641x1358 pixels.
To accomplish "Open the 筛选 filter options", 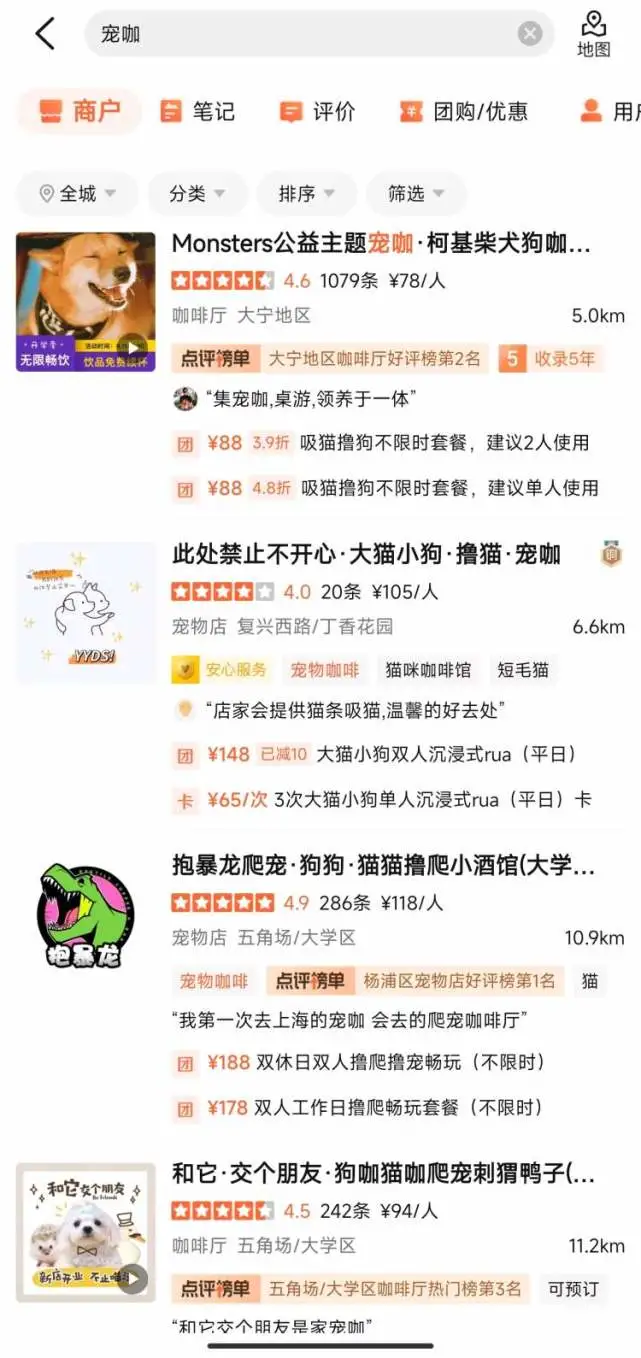I will (x=416, y=193).
